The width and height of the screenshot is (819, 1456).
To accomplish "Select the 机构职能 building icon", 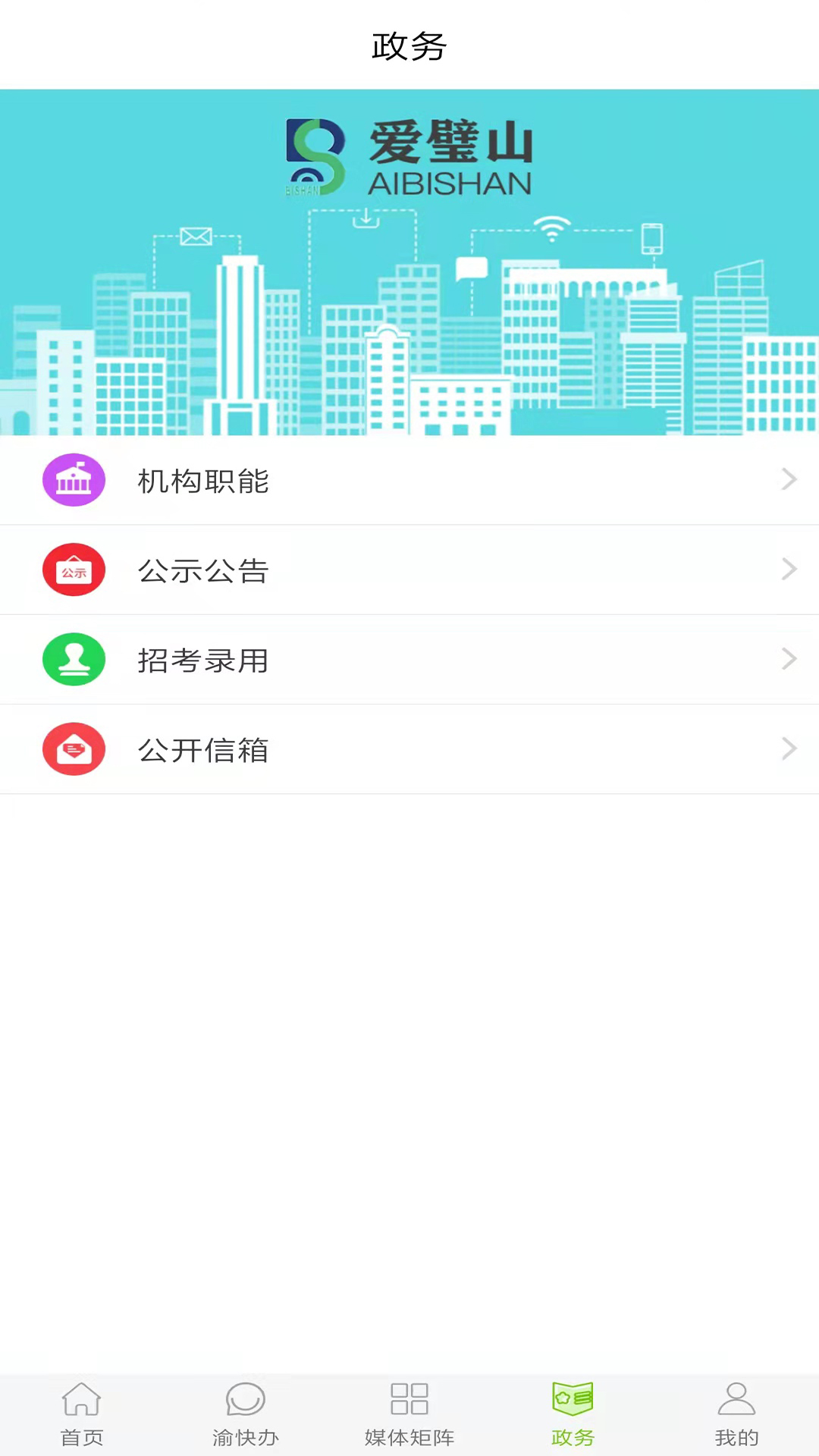I will 74,479.
